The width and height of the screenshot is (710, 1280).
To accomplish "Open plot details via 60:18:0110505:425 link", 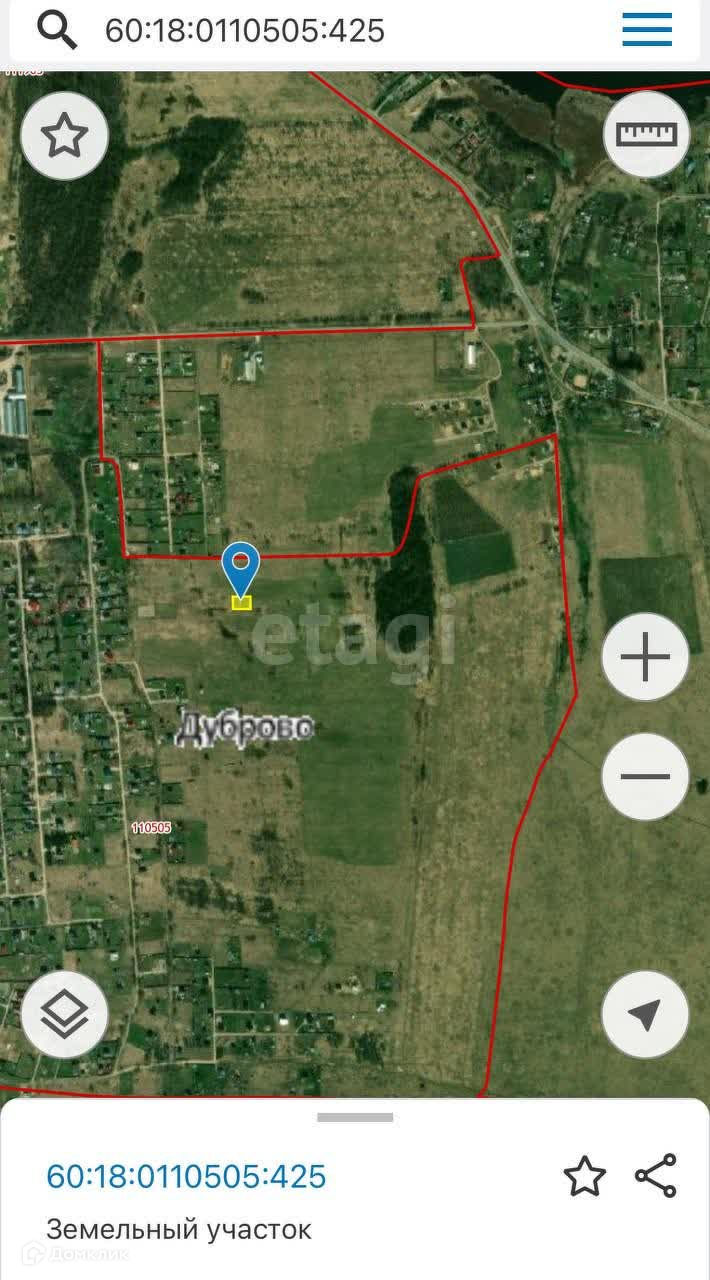I will (x=187, y=1176).
